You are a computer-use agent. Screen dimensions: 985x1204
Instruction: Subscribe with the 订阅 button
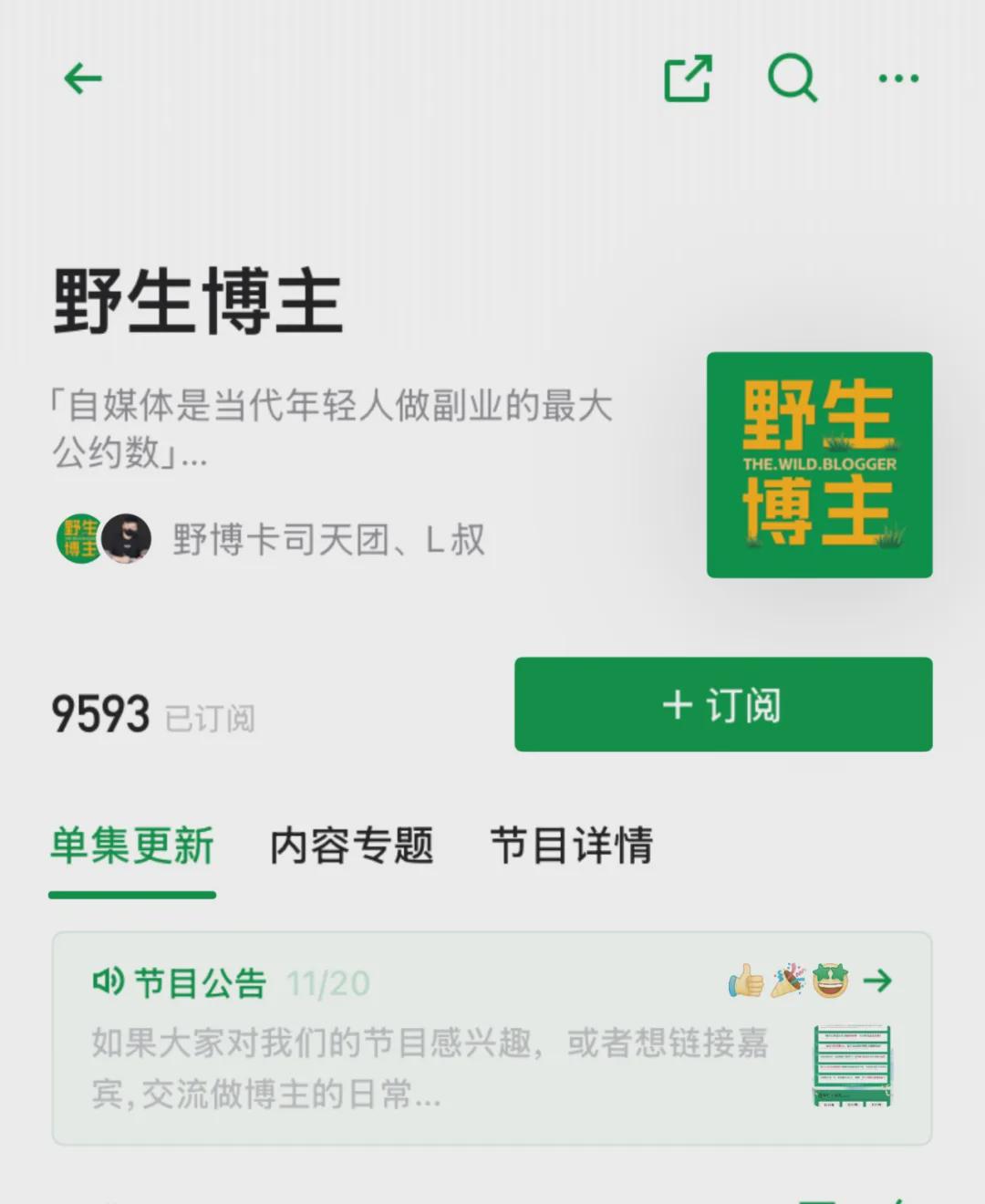[722, 705]
